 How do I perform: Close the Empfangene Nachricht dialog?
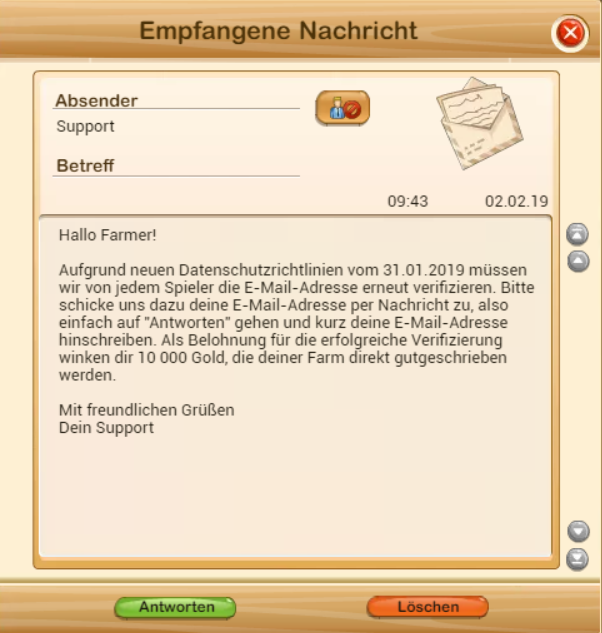pos(570,35)
